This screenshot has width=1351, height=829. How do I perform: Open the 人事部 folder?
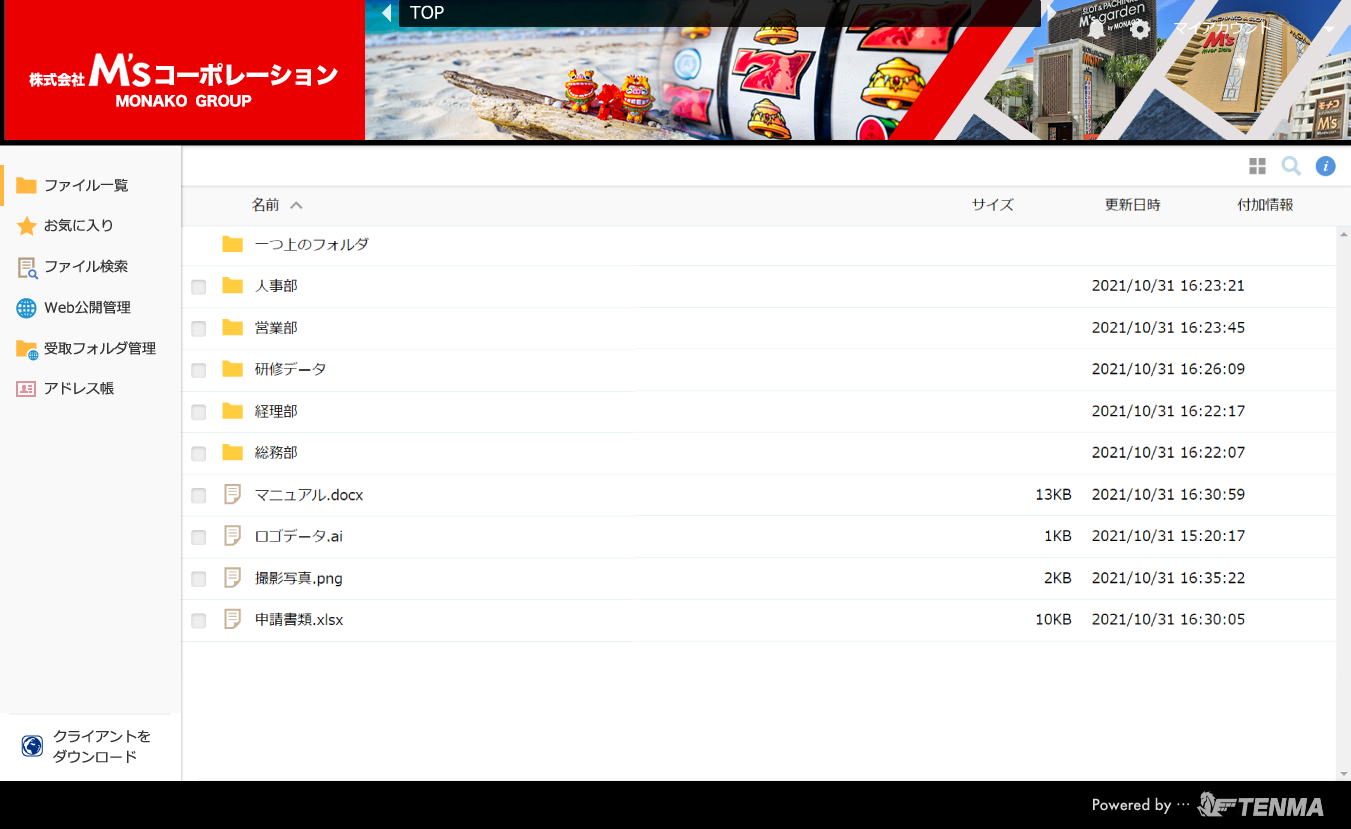[x=276, y=286]
